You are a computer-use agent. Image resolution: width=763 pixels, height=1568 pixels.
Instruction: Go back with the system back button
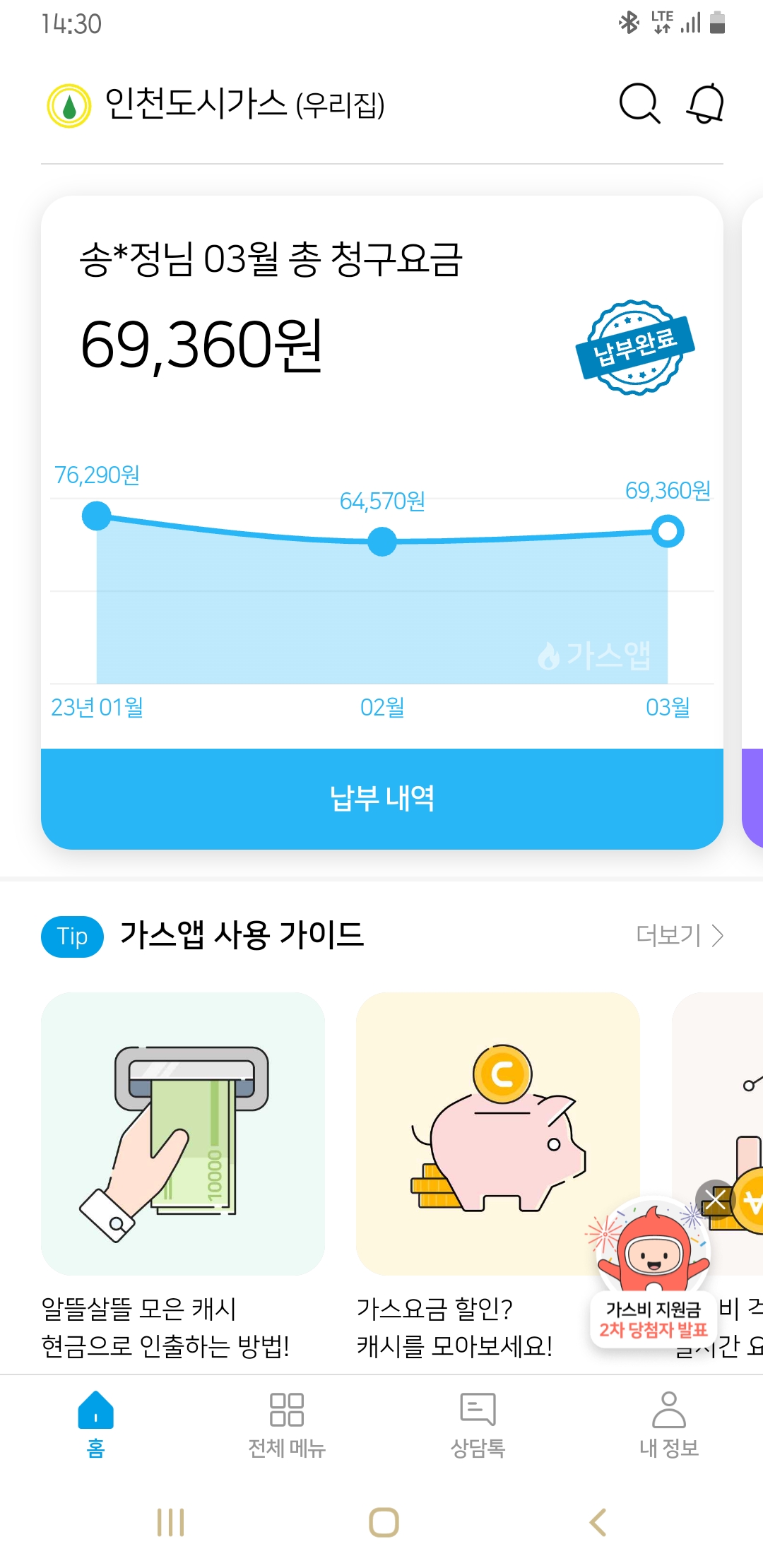coord(598,1522)
